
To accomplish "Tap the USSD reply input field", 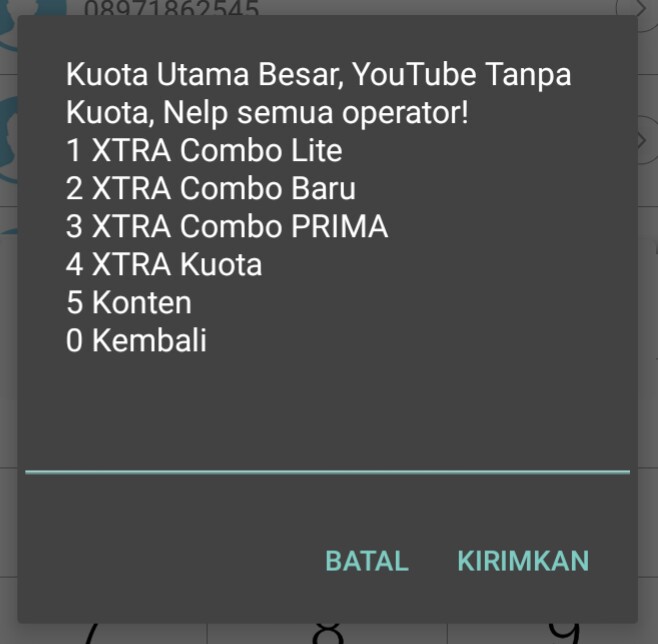I will (x=327, y=450).
